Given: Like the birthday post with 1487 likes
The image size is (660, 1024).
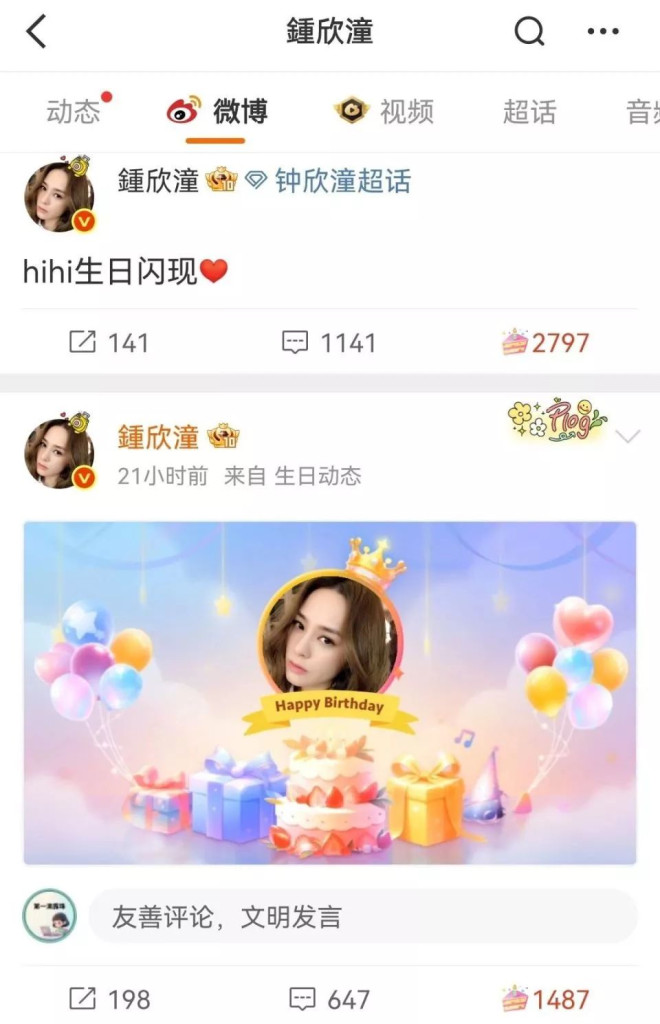Looking at the screenshot, I should pos(545,998).
